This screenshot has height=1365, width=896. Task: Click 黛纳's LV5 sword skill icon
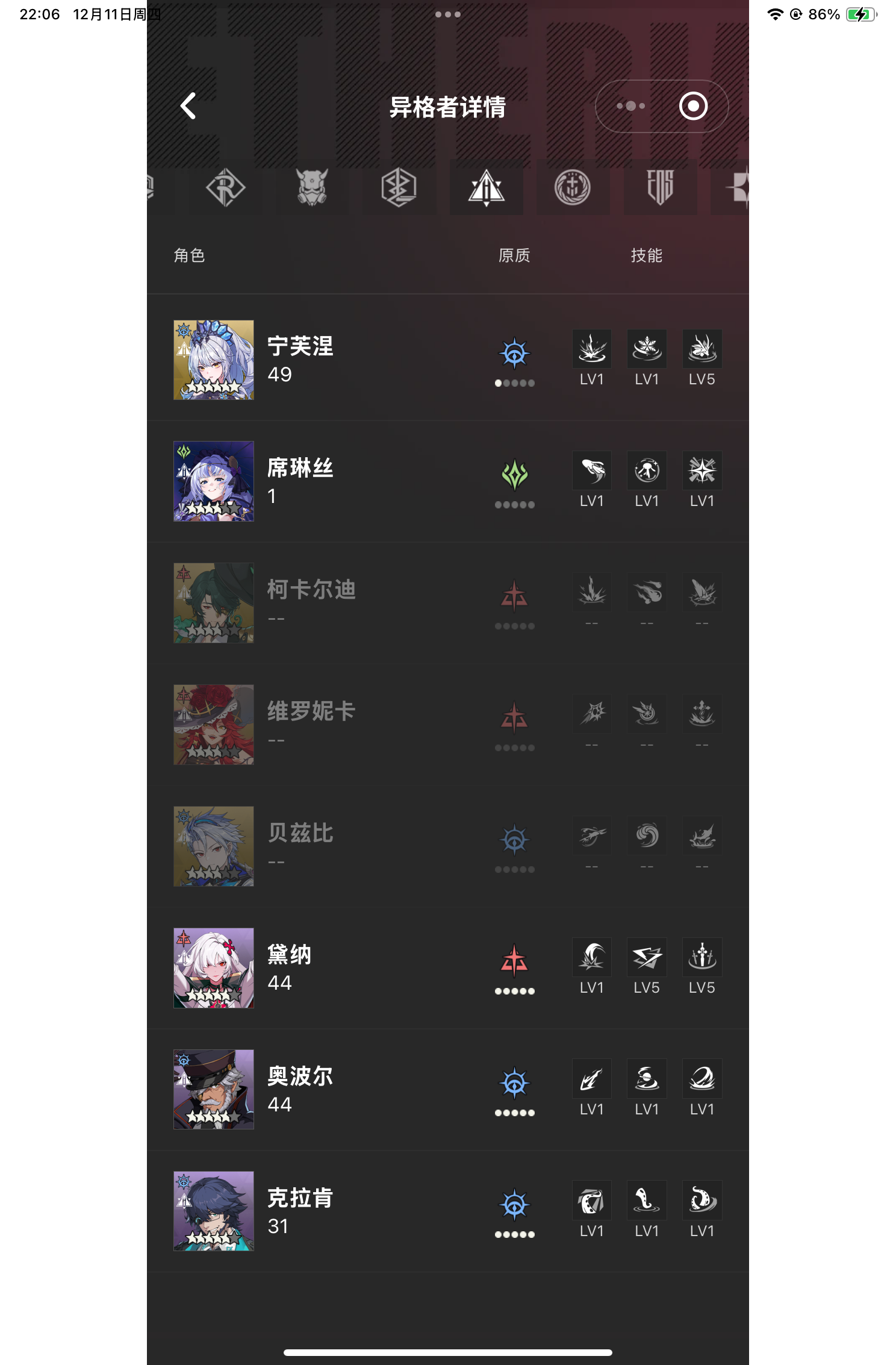click(x=702, y=957)
